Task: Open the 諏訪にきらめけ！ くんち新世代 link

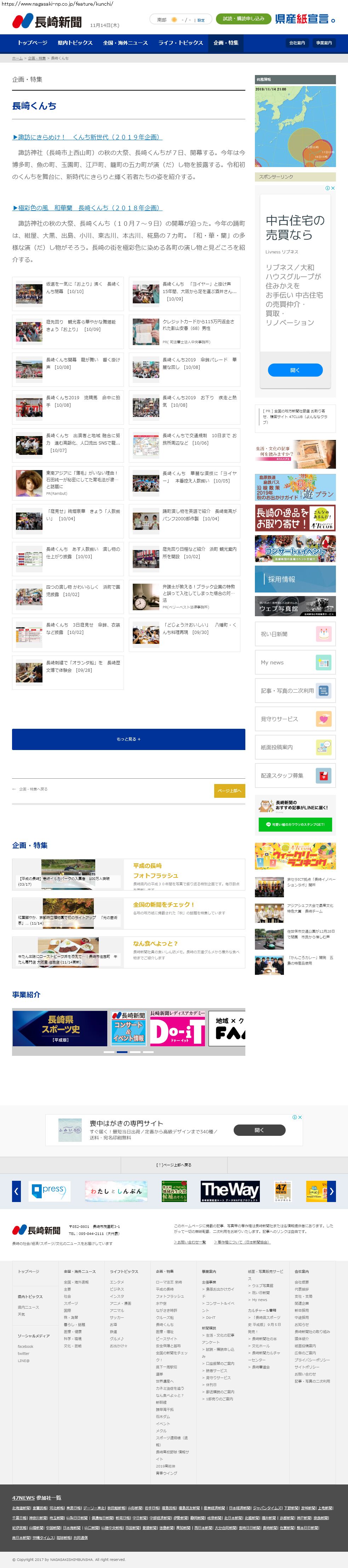Action: click(87, 137)
